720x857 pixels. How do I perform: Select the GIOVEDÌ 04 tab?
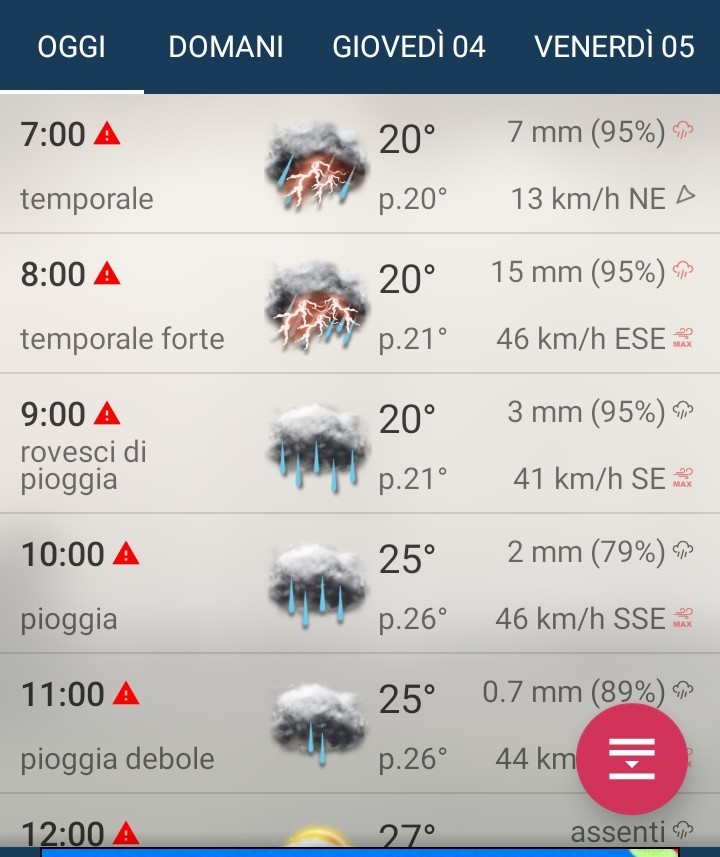click(409, 47)
